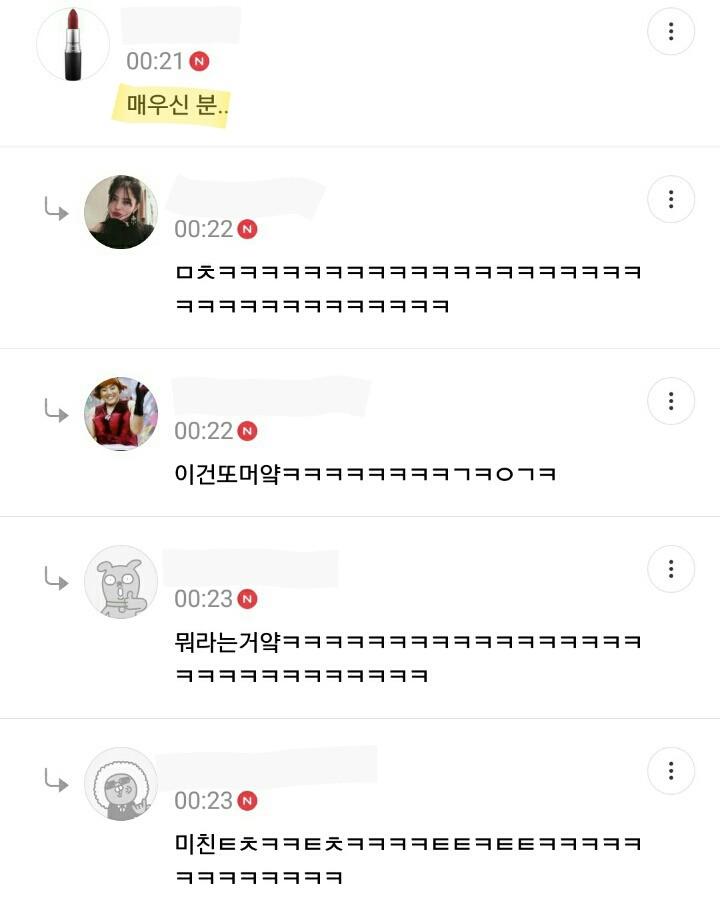Open options for the 00:22 "ㅁㅊㅋㅋㅋ" reply

coord(671,201)
